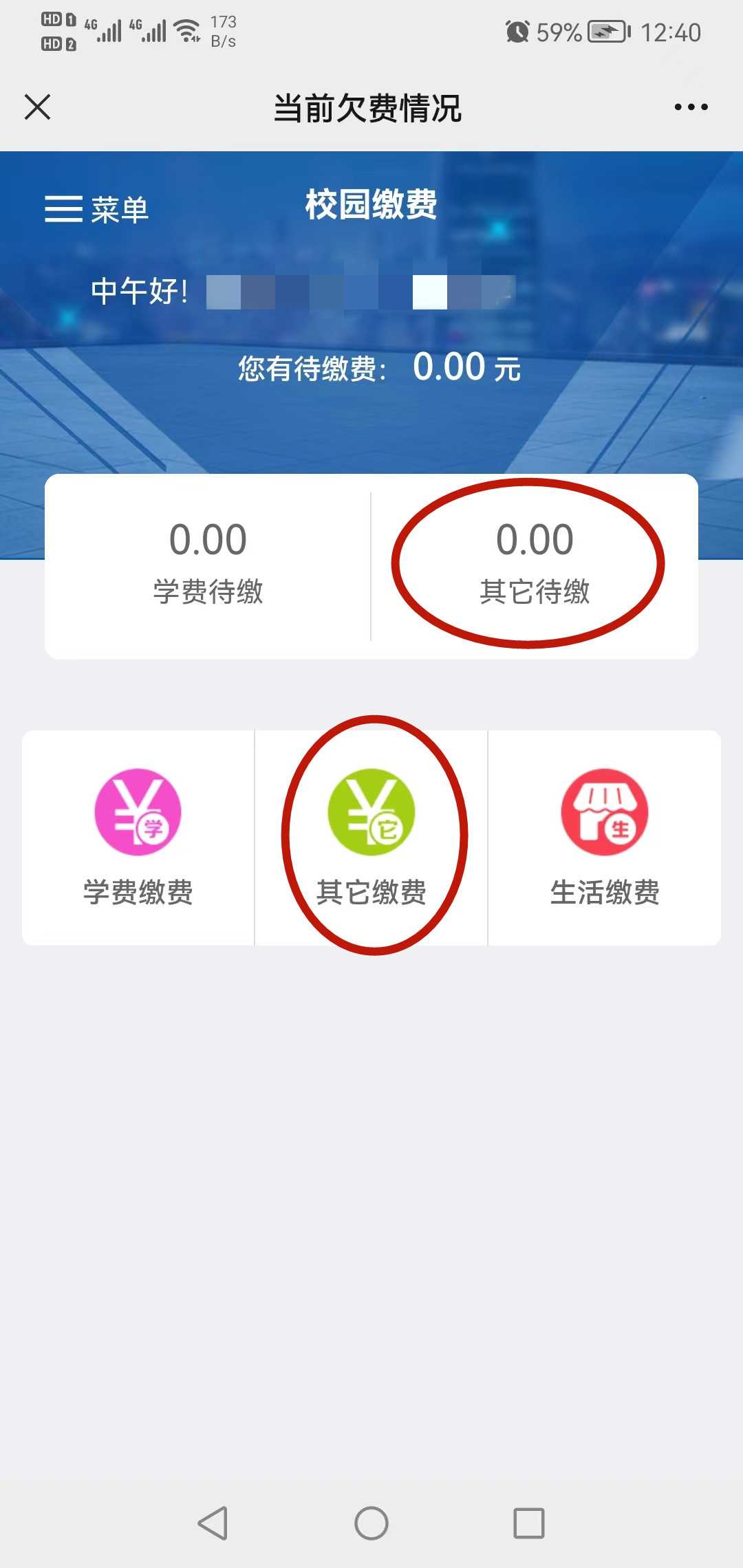Open the three-dot overflow menu
This screenshot has width=743, height=1568.
point(691,107)
